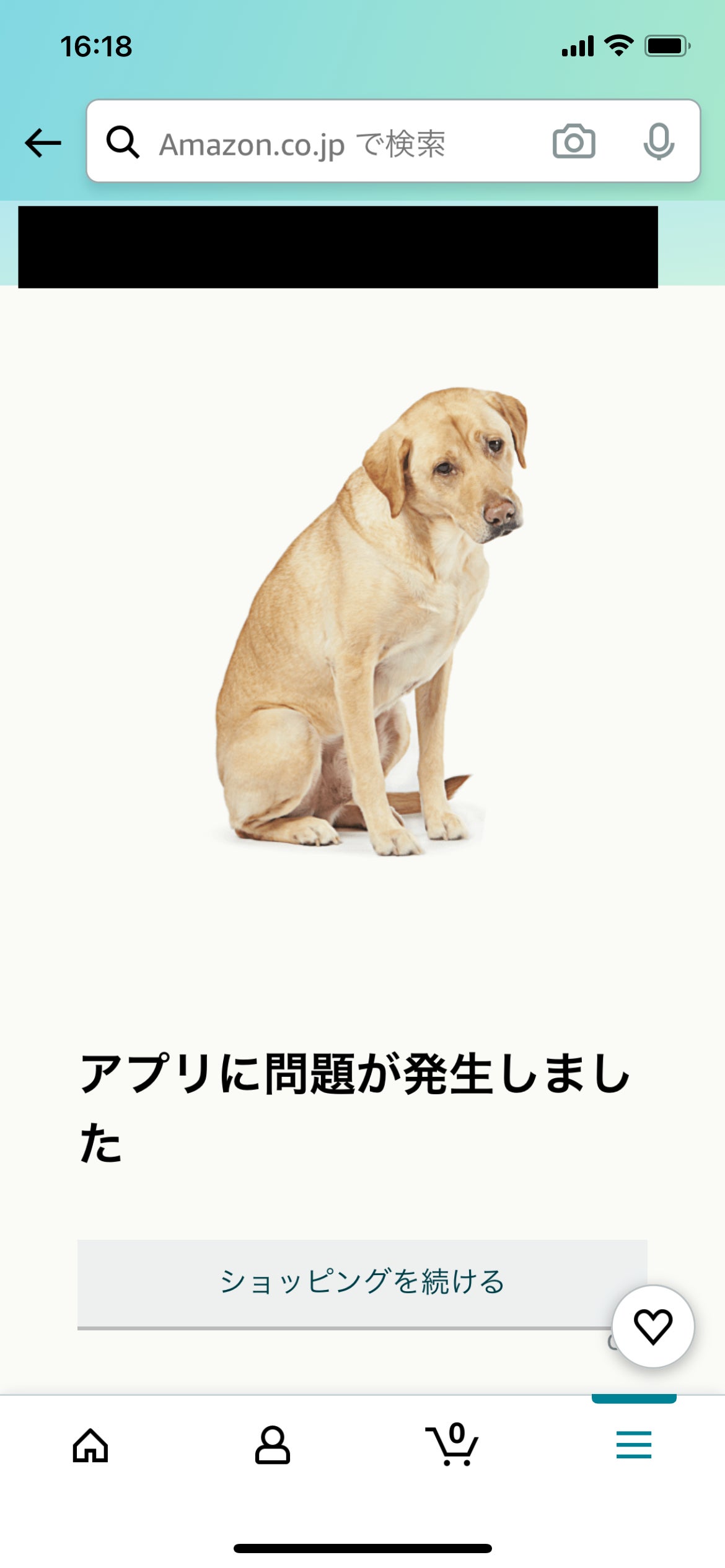Open camera search in the search bar
This screenshot has height=1568, width=725.
tap(574, 142)
